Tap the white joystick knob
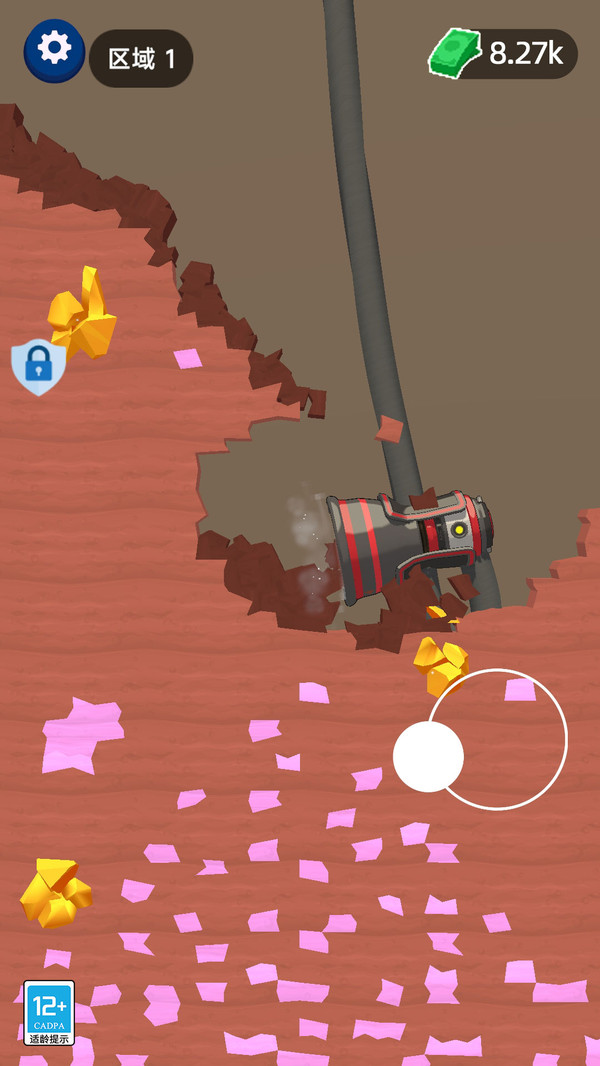600x1066 pixels. click(428, 757)
